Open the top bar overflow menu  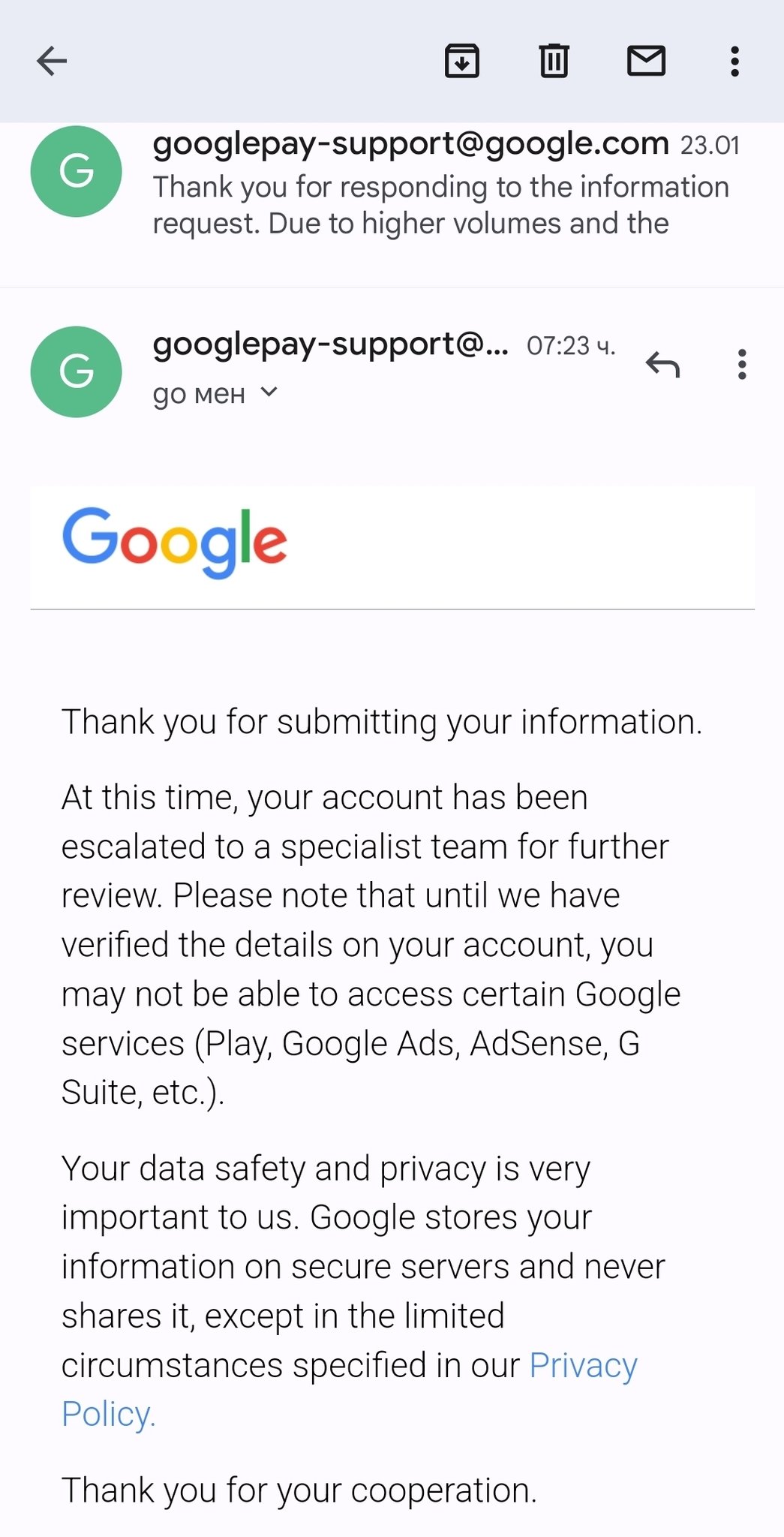coord(734,61)
